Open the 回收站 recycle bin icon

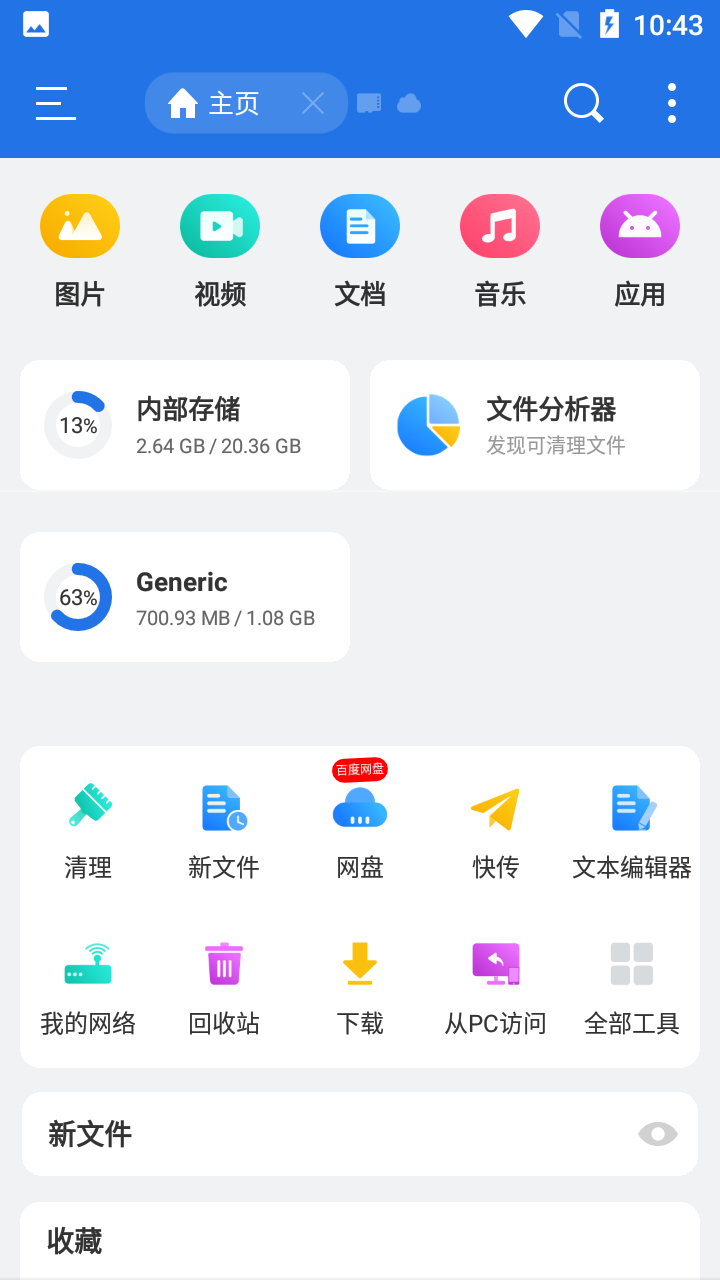224,964
